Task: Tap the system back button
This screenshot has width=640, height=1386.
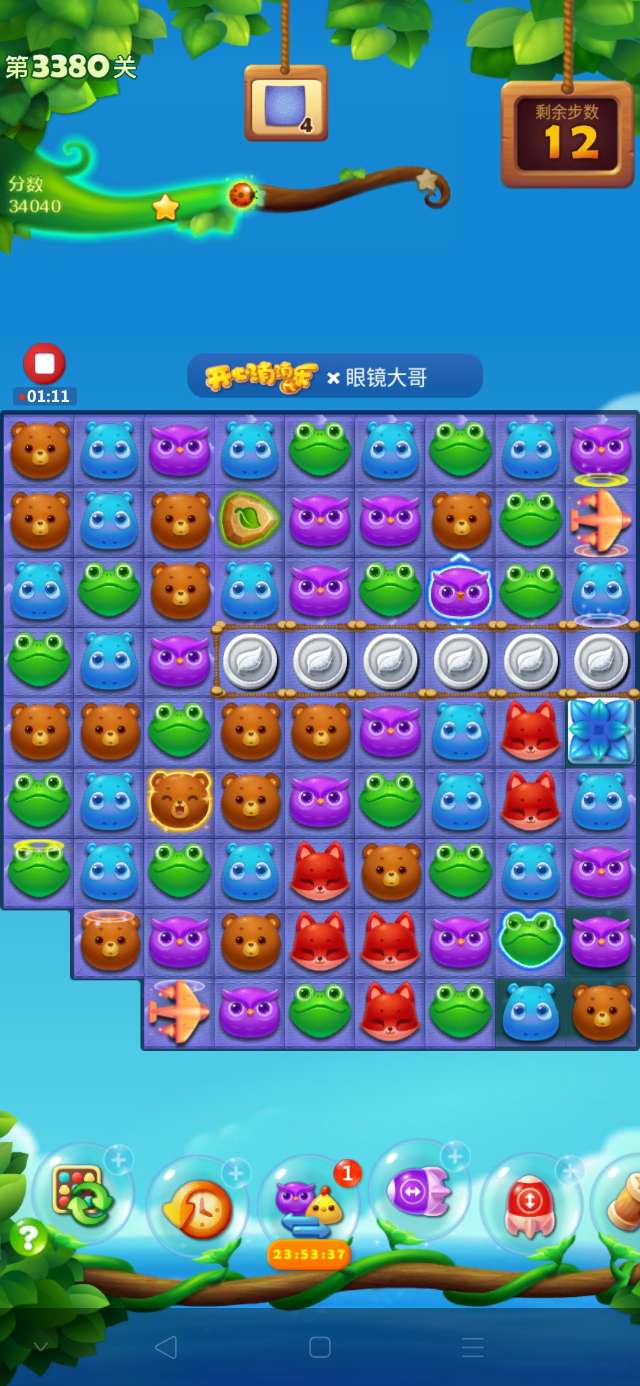Action: coord(166,1347)
